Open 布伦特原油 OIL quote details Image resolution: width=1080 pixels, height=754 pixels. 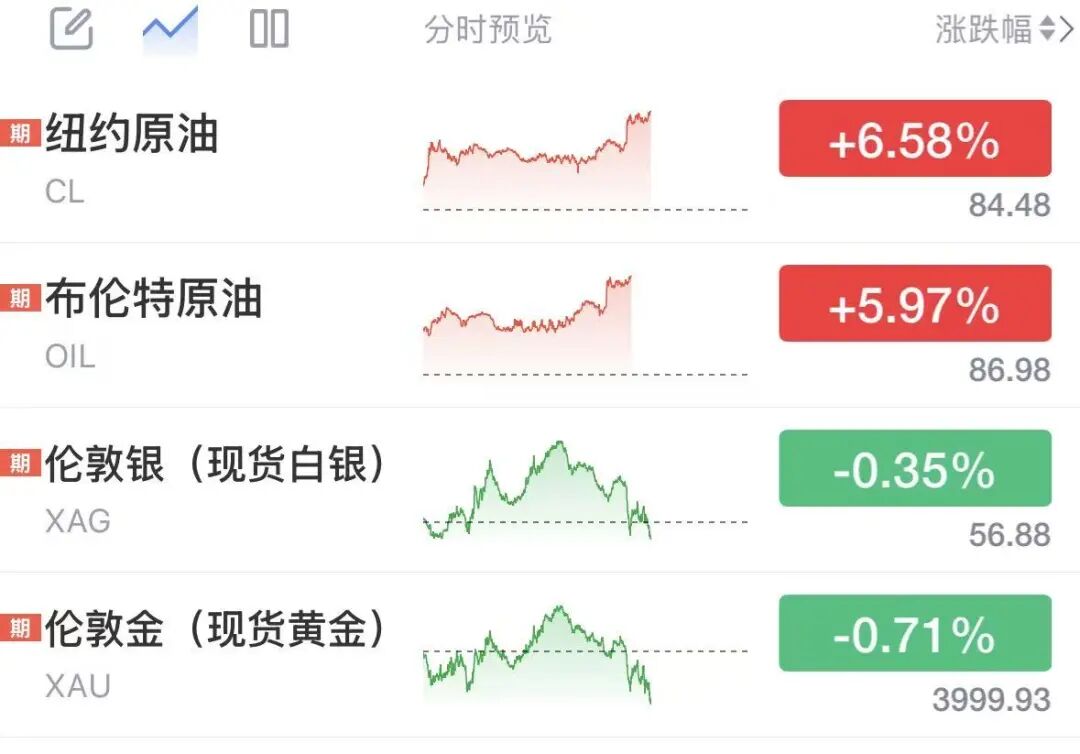pos(540,325)
